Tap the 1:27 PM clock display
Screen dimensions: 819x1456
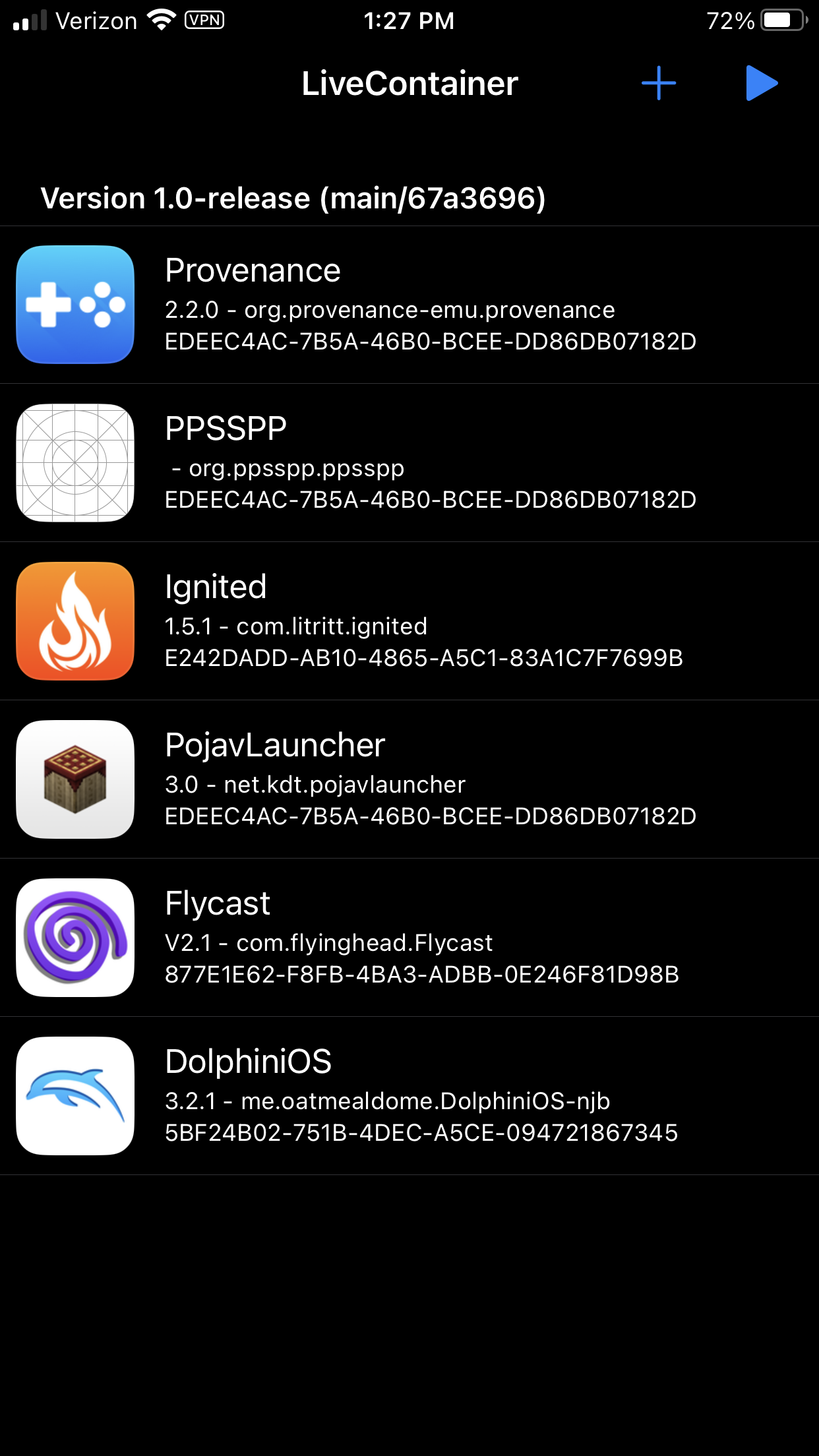click(x=409, y=20)
